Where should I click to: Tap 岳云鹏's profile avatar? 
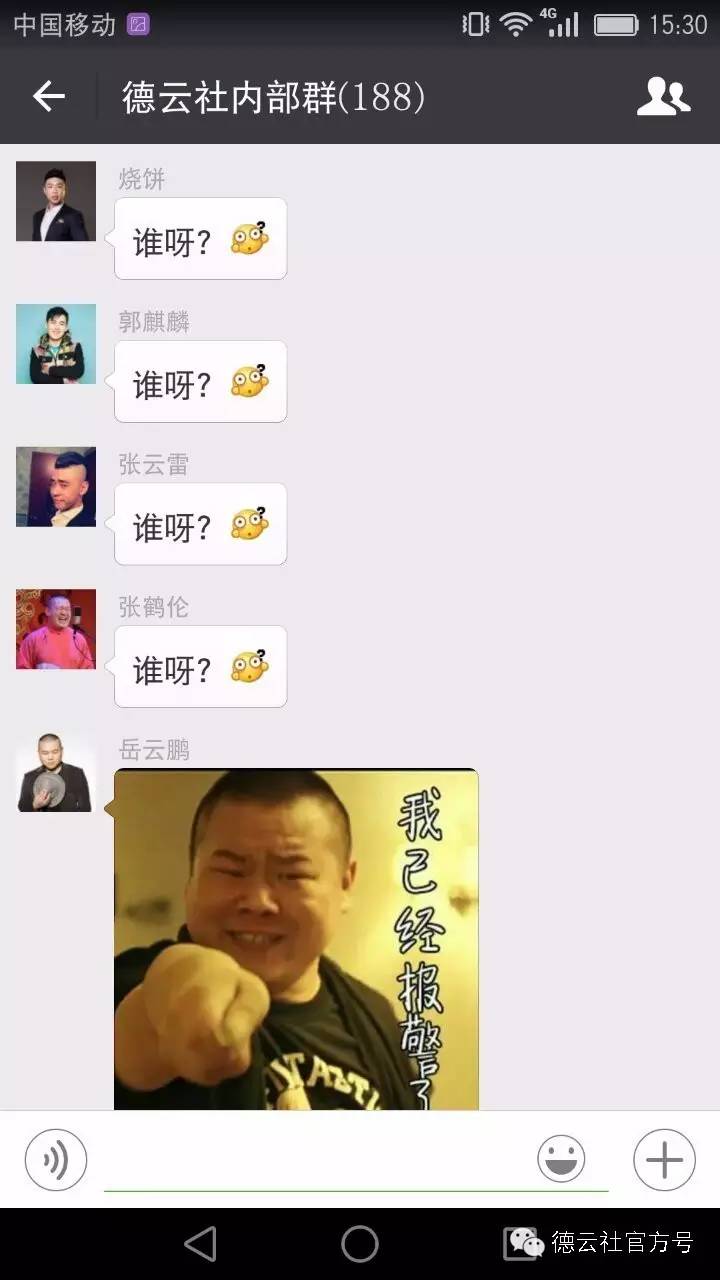click(x=56, y=772)
